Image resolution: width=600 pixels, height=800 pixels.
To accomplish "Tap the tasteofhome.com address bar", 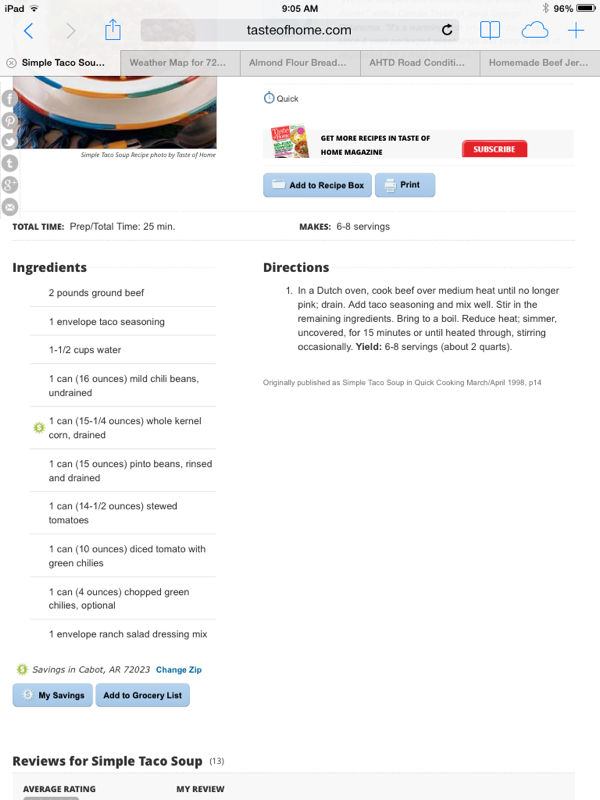I will click(x=299, y=30).
